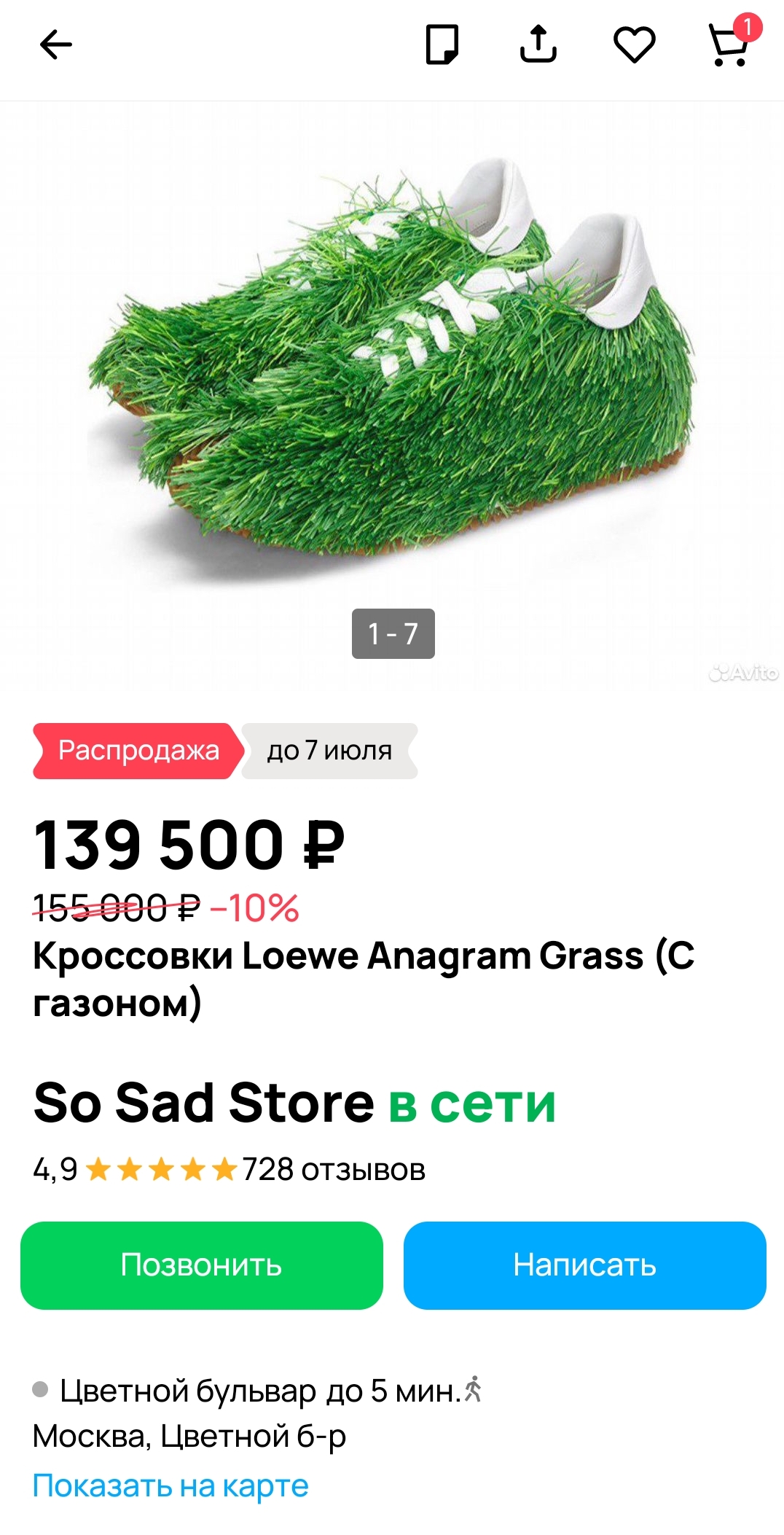Open So Sad Store seller profile

pos(204,1103)
